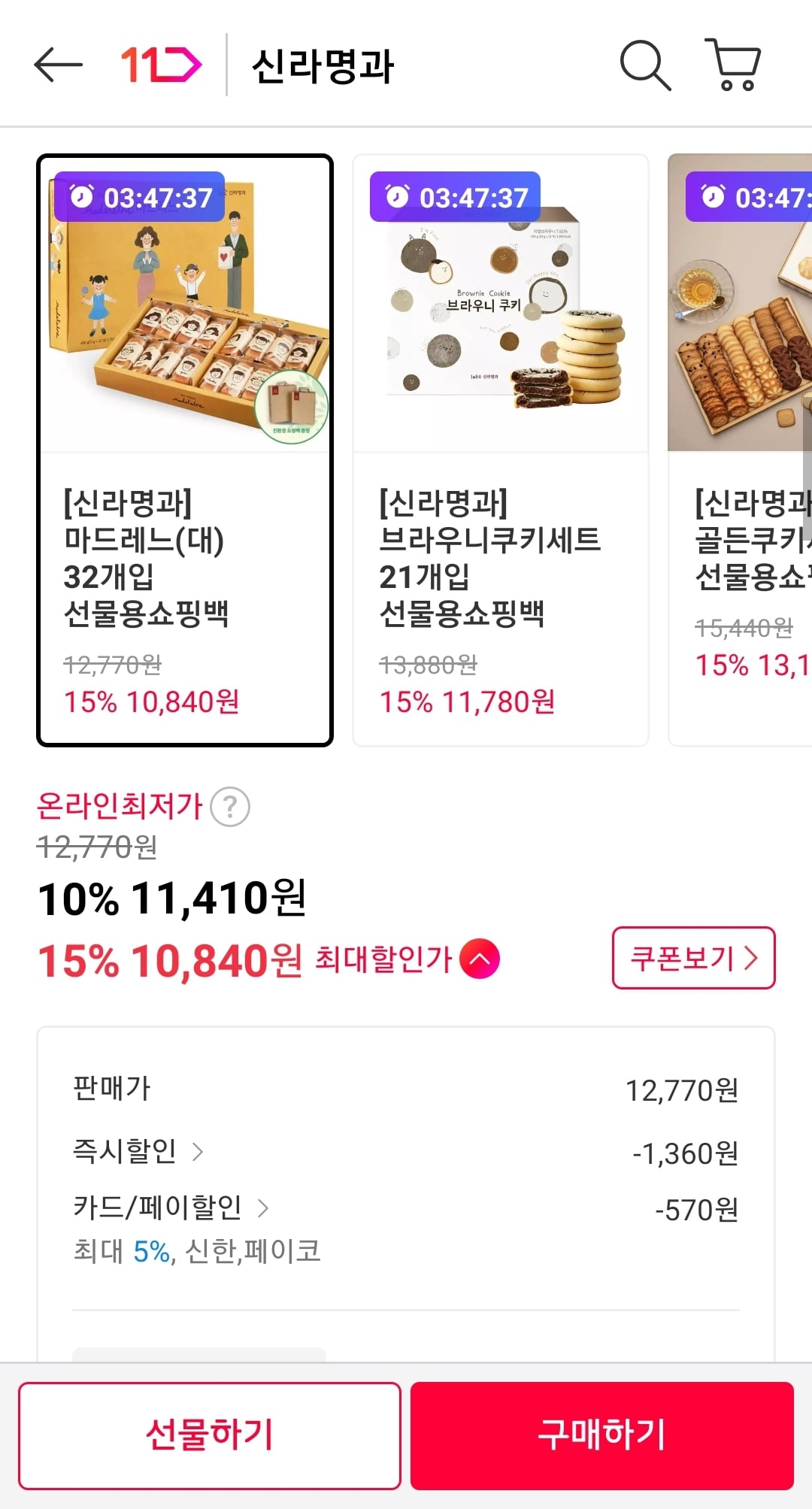Expand the 즉시할인 discount details
The height and width of the screenshot is (1509, 812).
coord(198,1151)
